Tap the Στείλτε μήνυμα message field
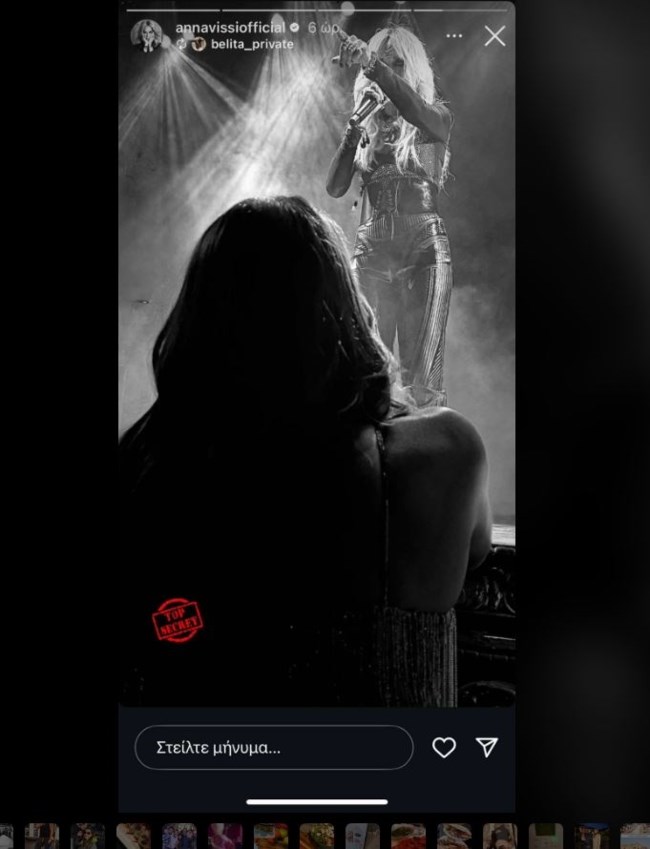This screenshot has width=650, height=849. 274,747
